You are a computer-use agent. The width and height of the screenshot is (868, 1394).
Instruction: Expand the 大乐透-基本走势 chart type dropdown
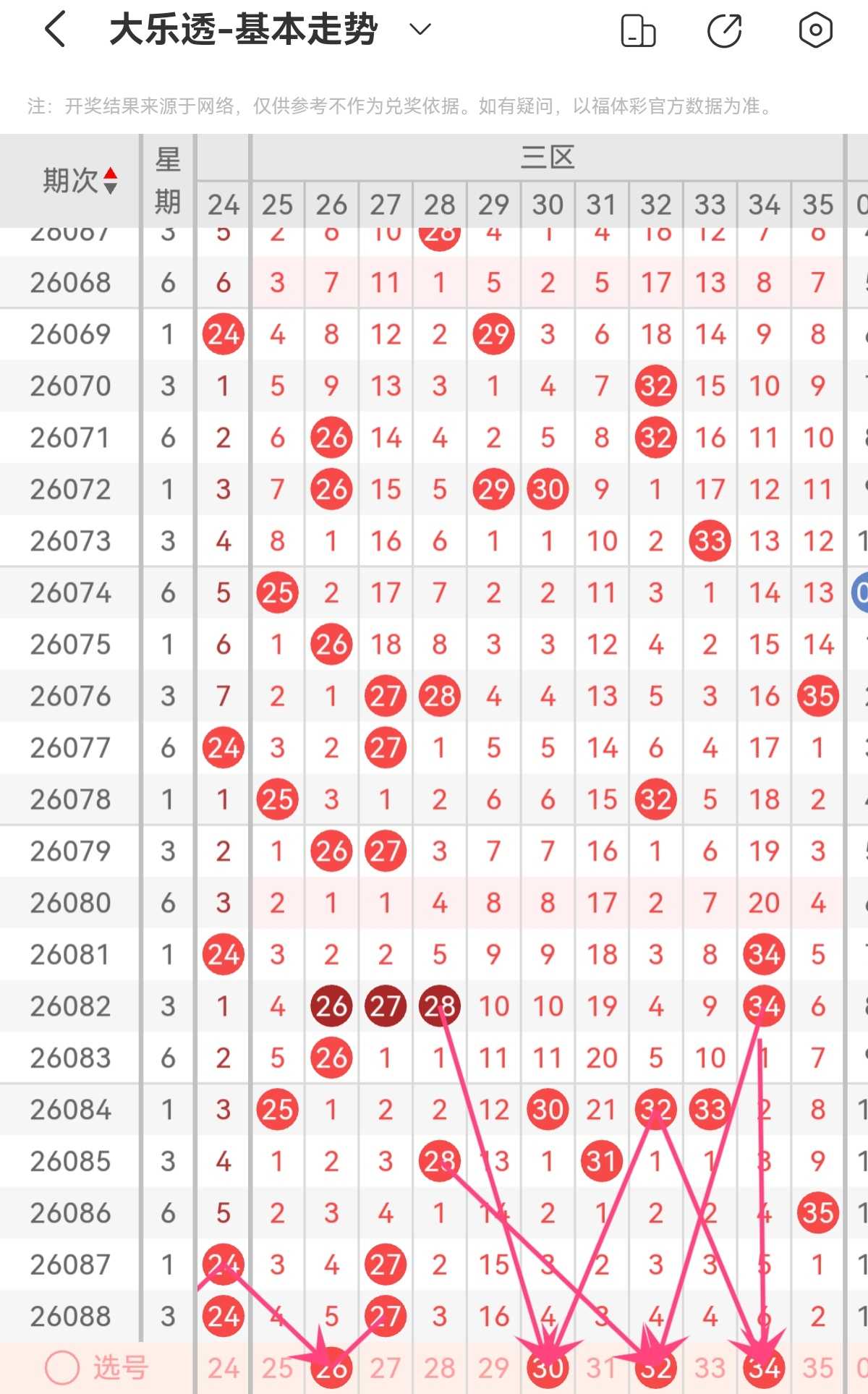420,30
